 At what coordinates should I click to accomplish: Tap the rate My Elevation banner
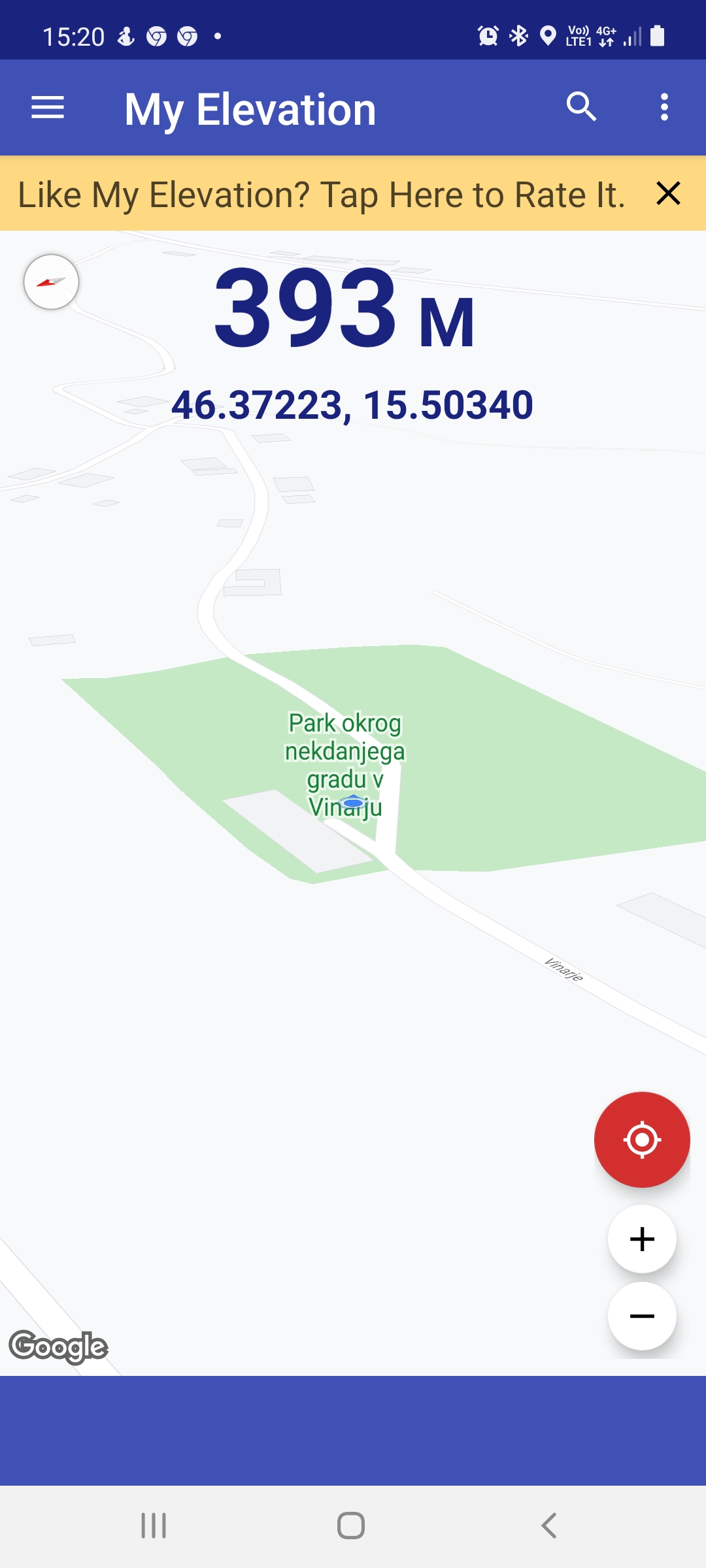pos(320,195)
